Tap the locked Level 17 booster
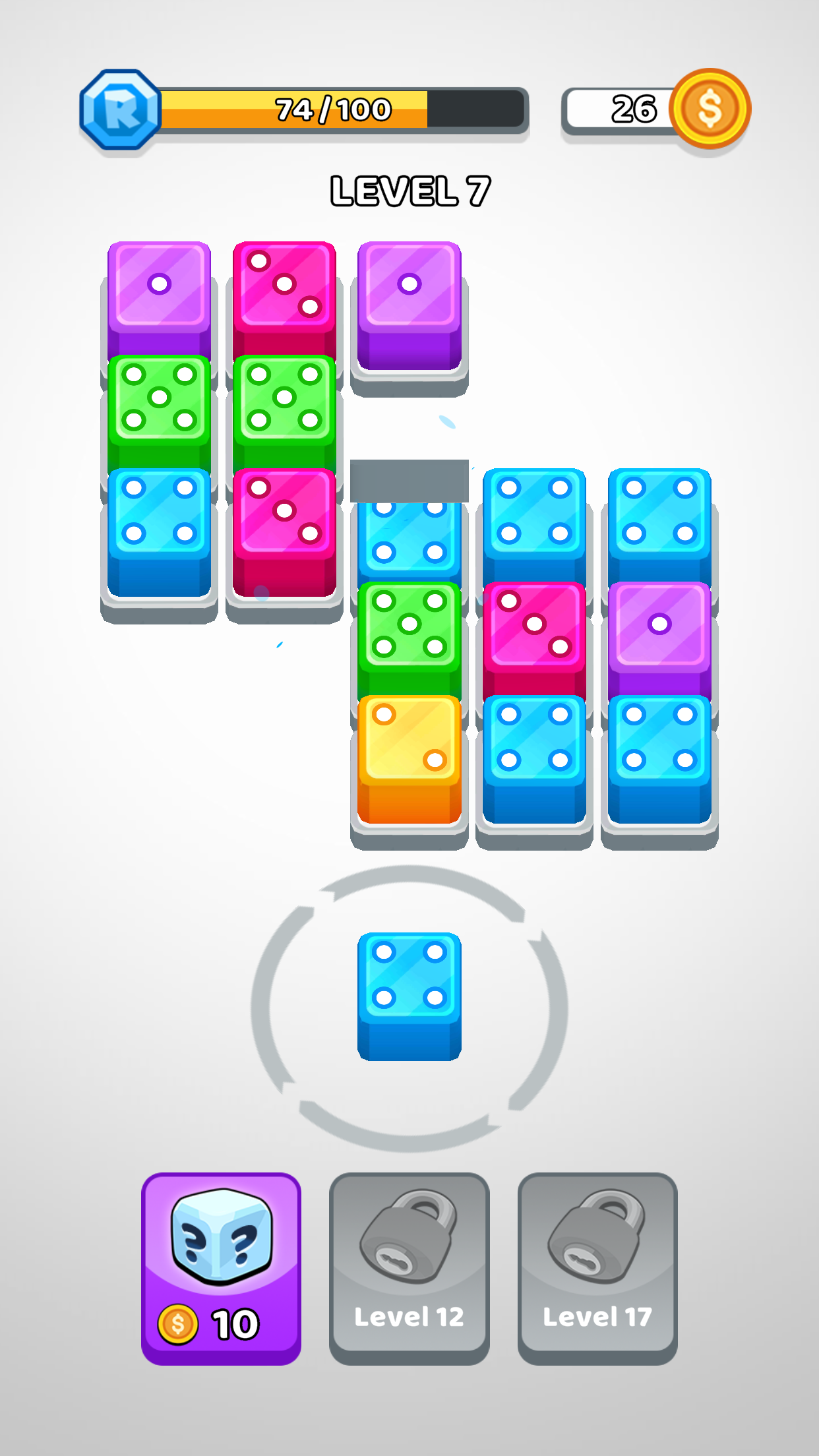 coord(597,1267)
